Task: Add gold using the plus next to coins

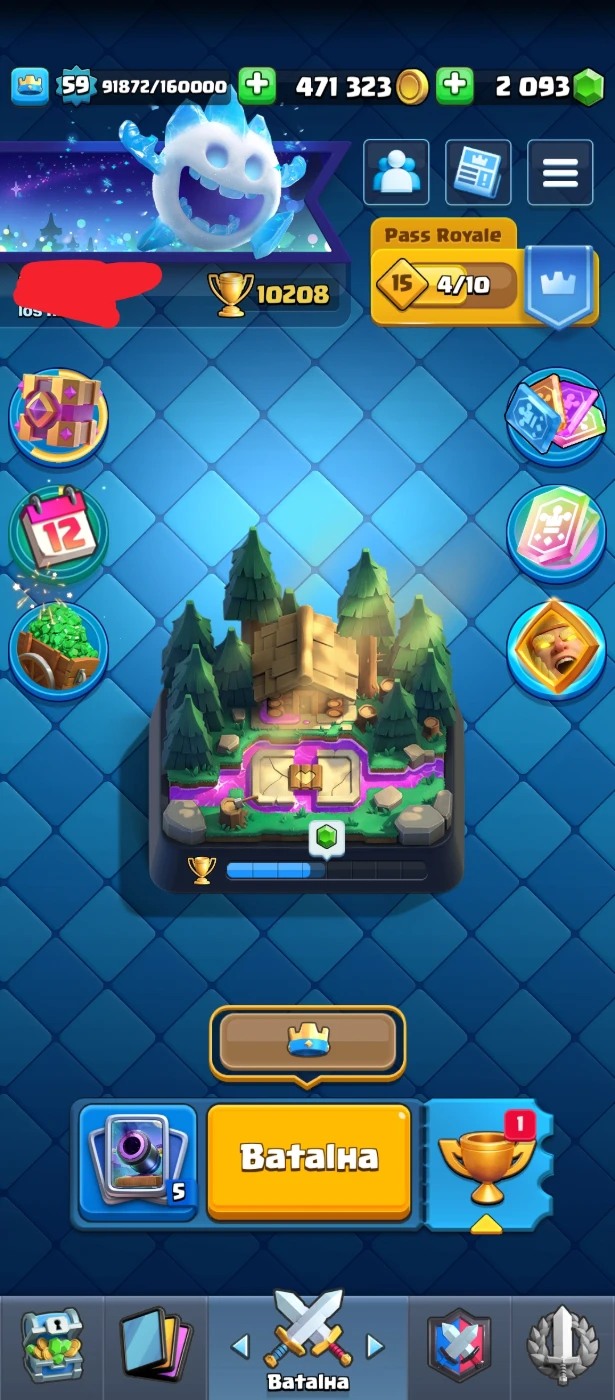Action: click(x=455, y=86)
